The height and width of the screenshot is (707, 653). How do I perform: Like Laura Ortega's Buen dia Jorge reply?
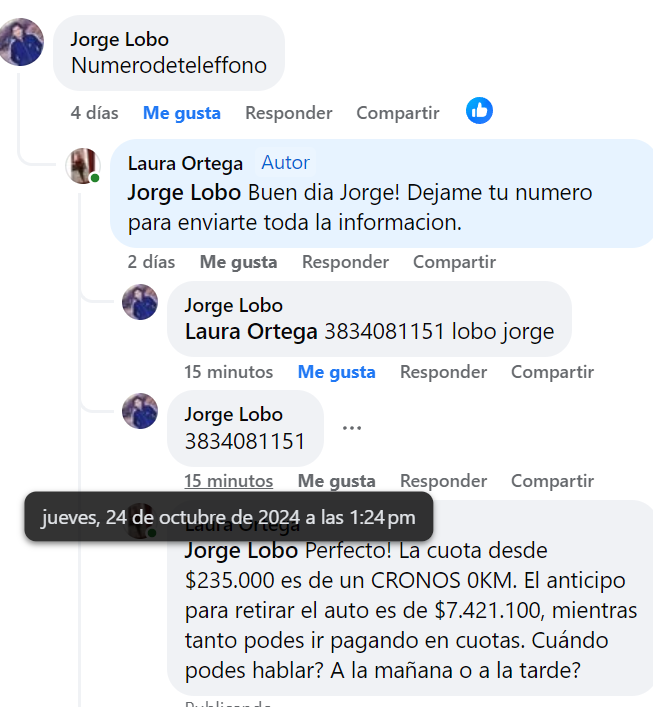pyautogui.click(x=238, y=262)
